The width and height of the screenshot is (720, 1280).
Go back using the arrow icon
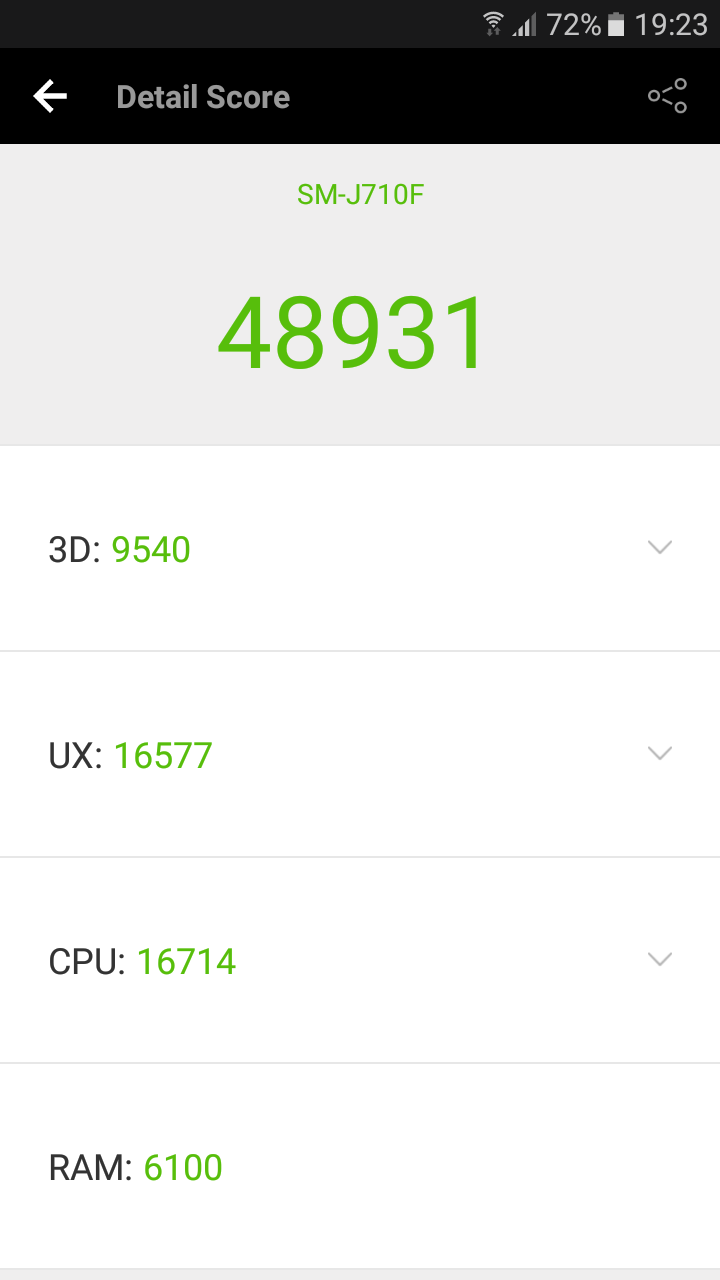pos(50,96)
